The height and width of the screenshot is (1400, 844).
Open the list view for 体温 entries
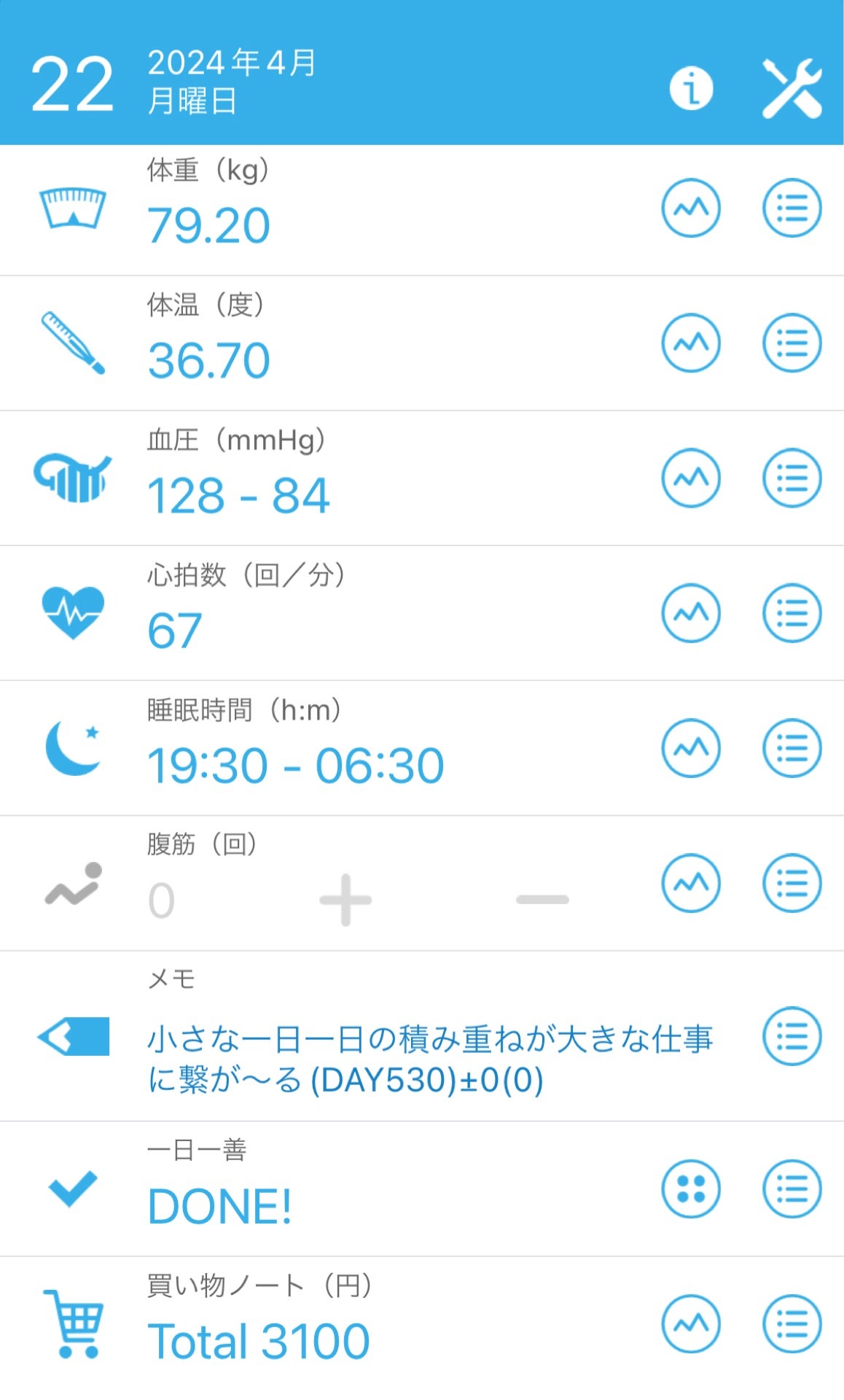(792, 343)
